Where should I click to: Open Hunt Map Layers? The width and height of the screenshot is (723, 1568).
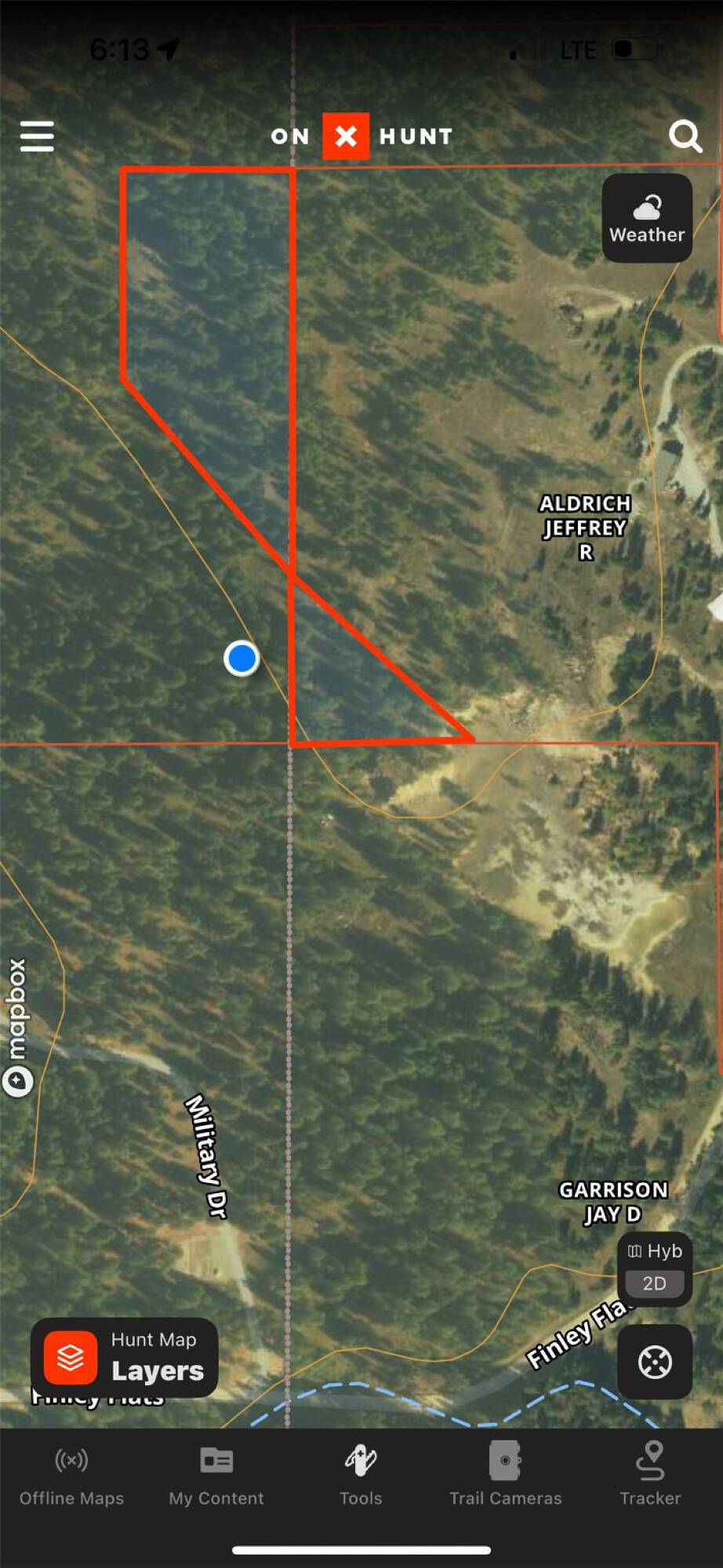pyautogui.click(x=125, y=1357)
